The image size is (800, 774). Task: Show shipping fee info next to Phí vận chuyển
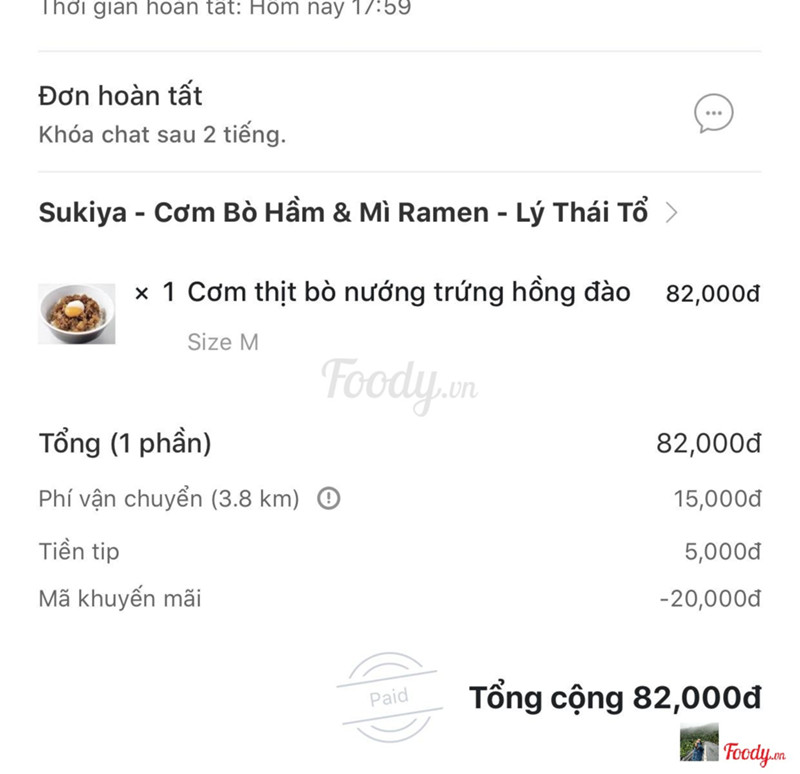(328, 498)
